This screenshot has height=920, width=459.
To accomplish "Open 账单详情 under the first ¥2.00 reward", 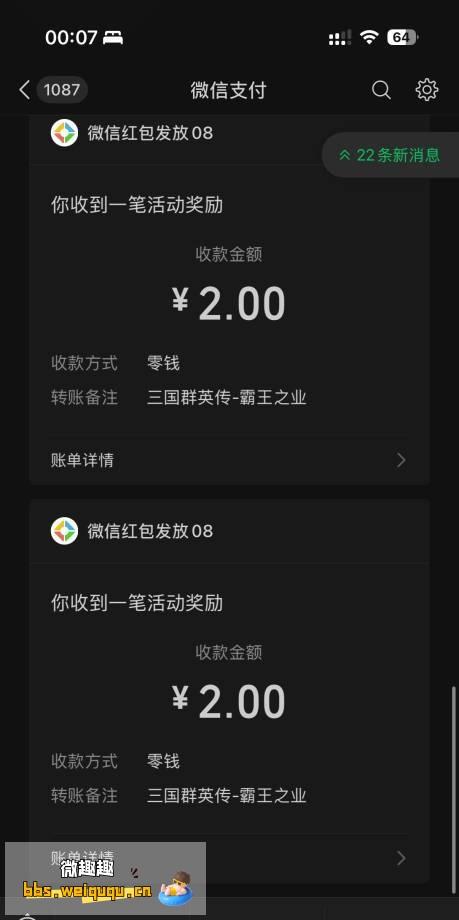I will pos(229,461).
